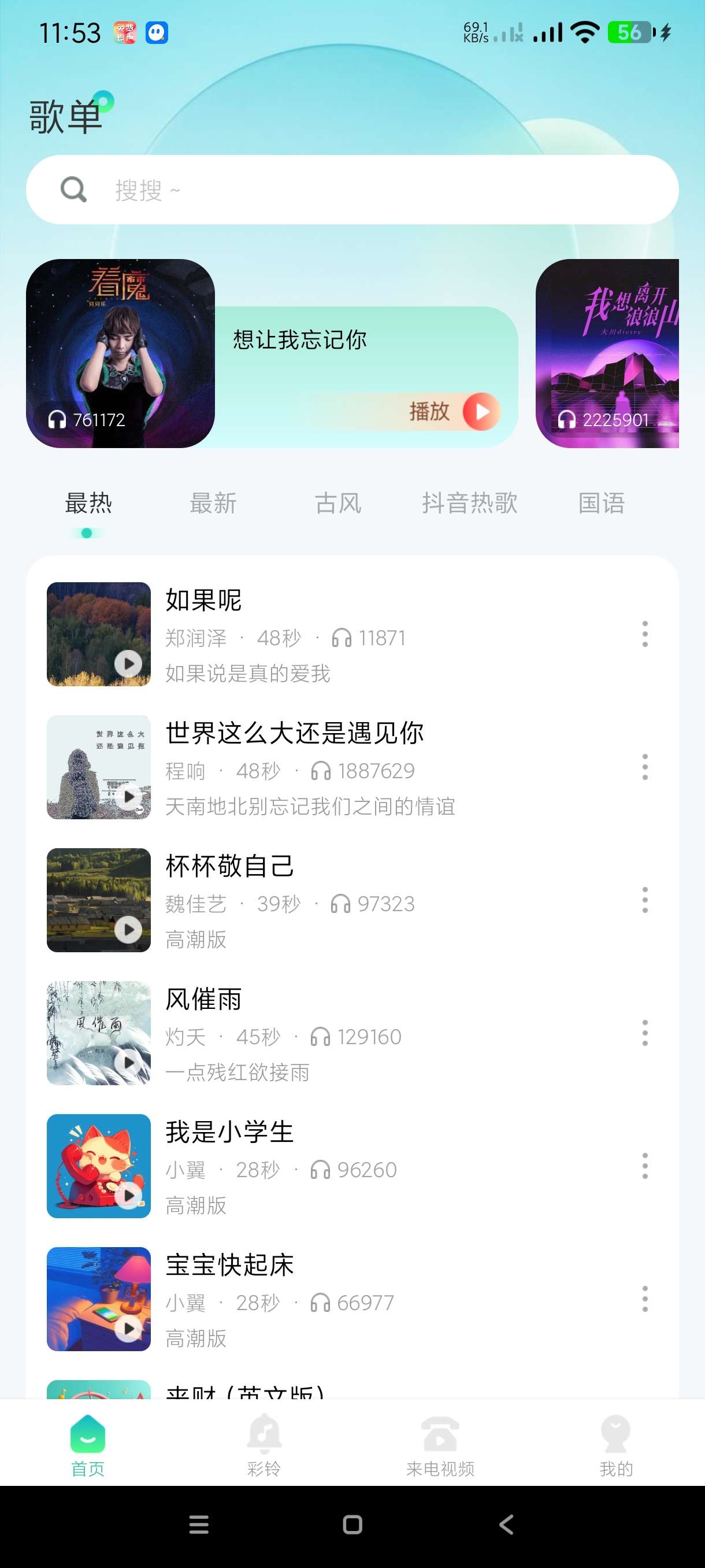Screen dimensions: 705x1568
Task: Open more options for 如果呢
Action: (x=645, y=634)
